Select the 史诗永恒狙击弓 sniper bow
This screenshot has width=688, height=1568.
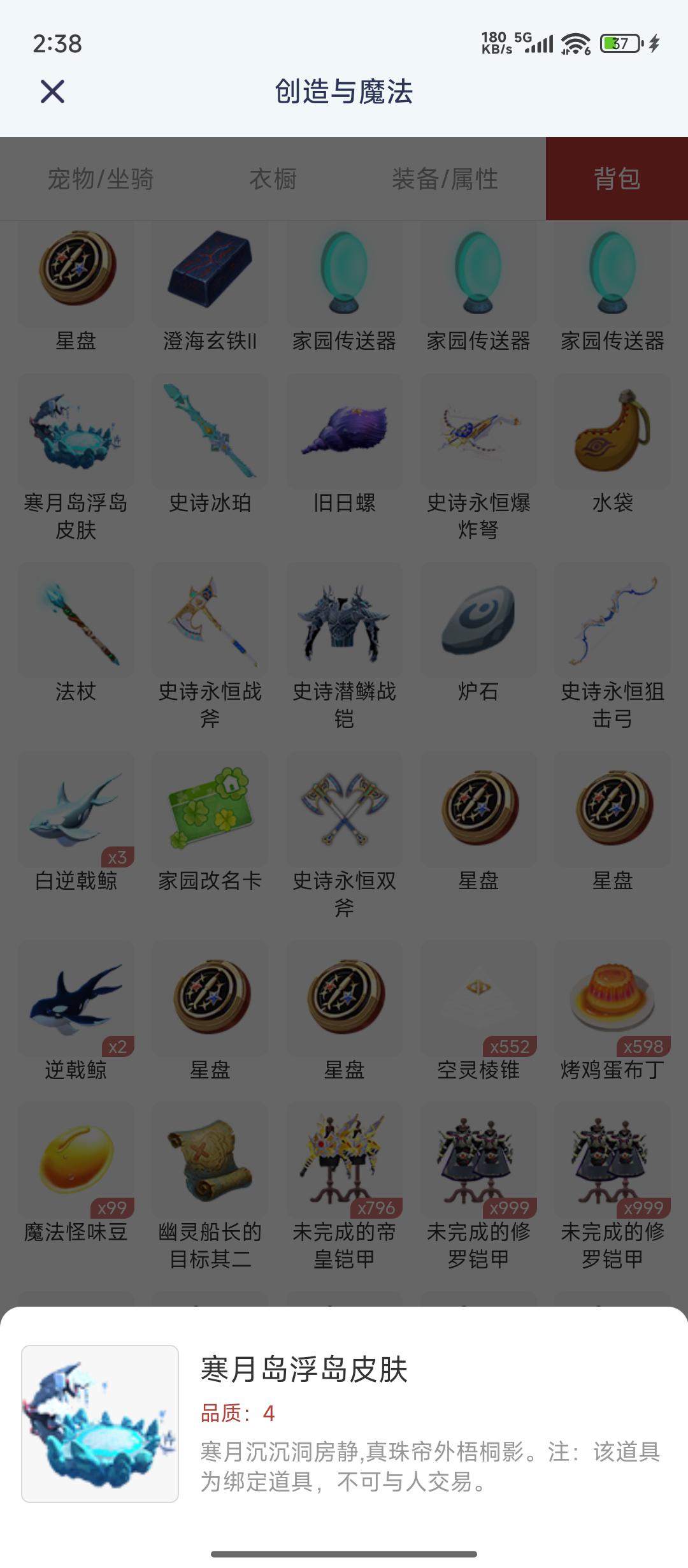(611, 620)
